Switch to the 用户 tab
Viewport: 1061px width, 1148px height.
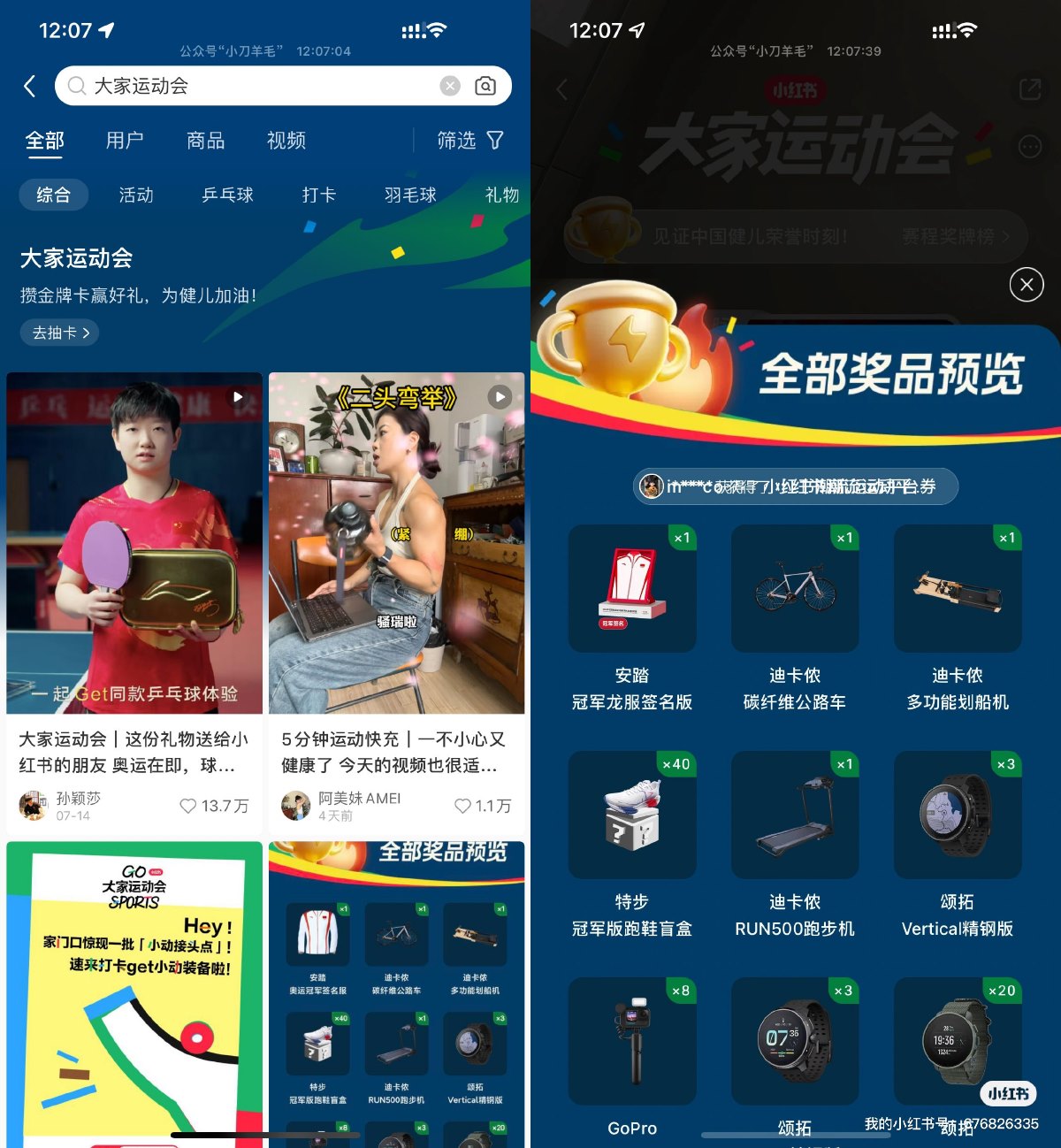(x=125, y=141)
